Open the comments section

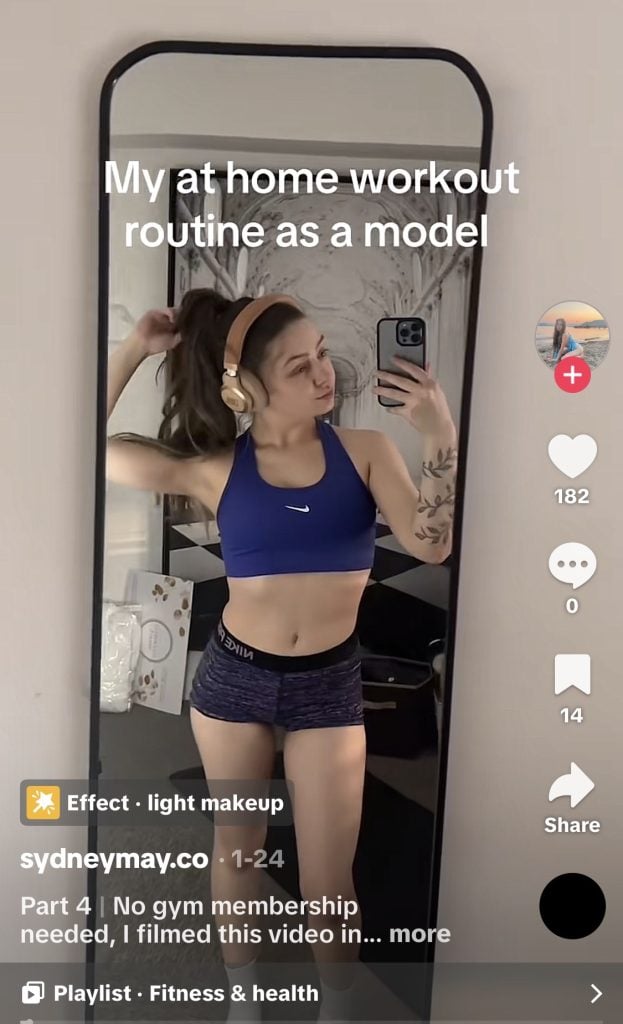click(572, 567)
